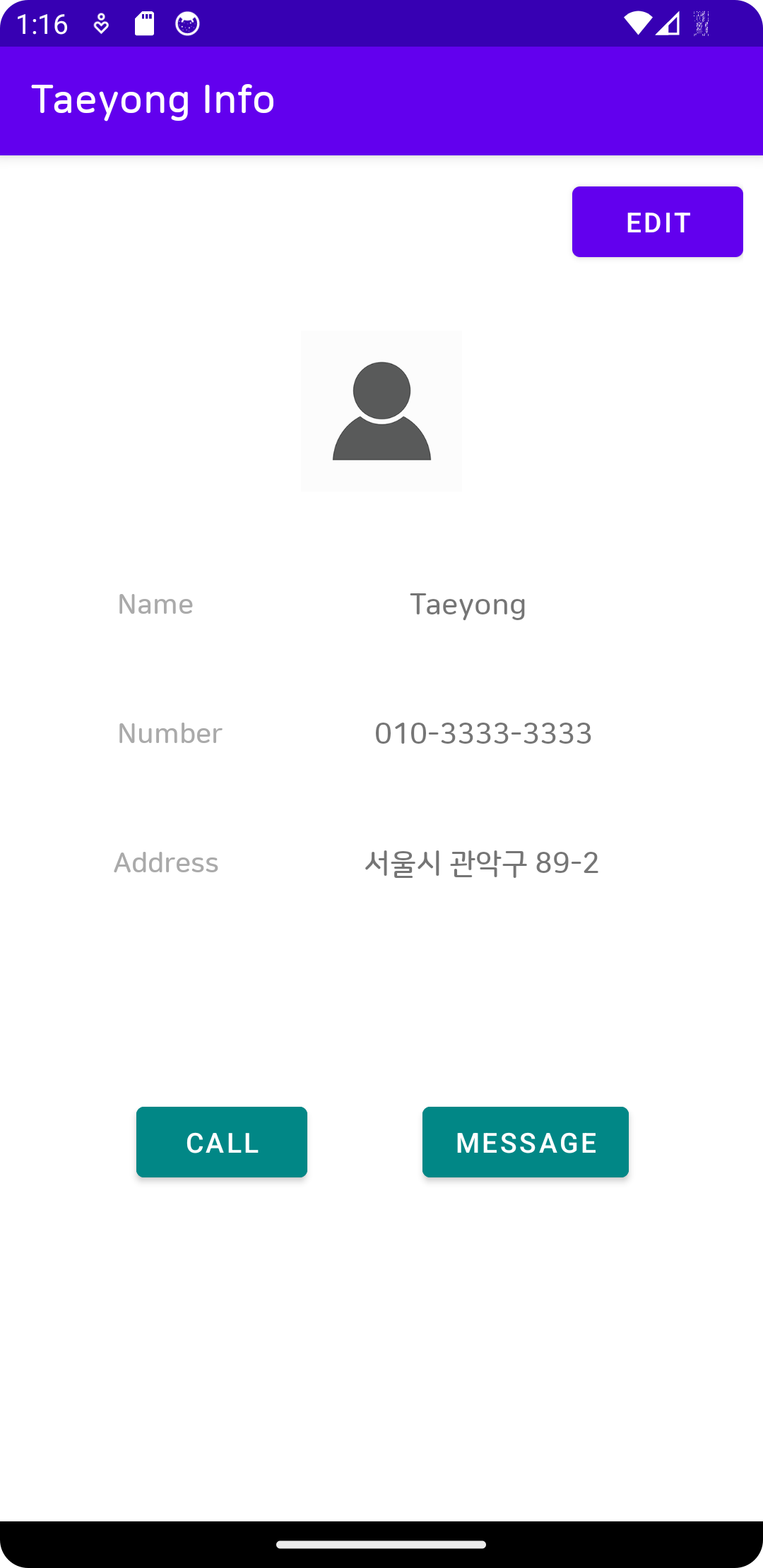Tap the profile picture placeholder icon

pos(381,410)
